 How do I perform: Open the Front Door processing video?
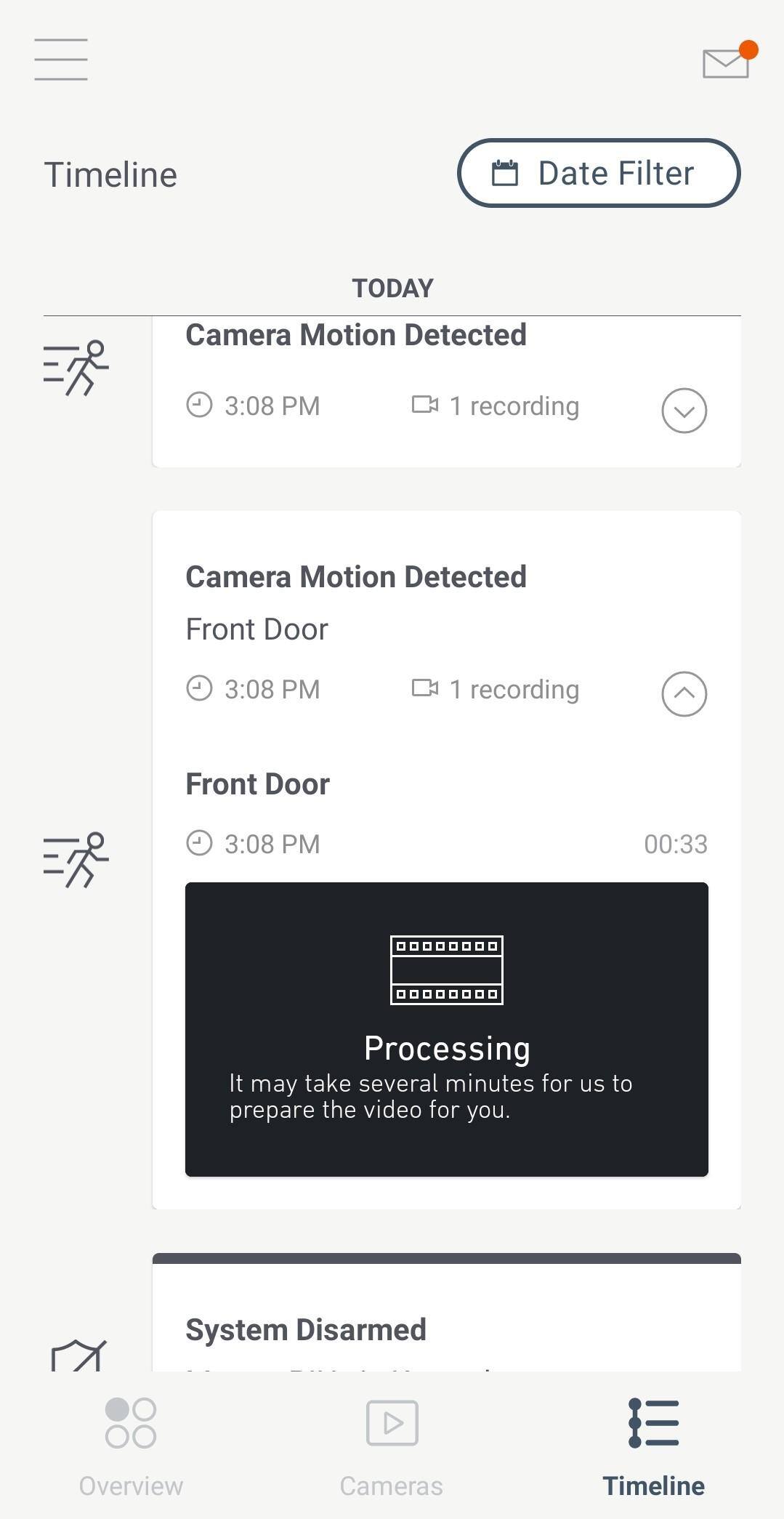click(x=446, y=1028)
